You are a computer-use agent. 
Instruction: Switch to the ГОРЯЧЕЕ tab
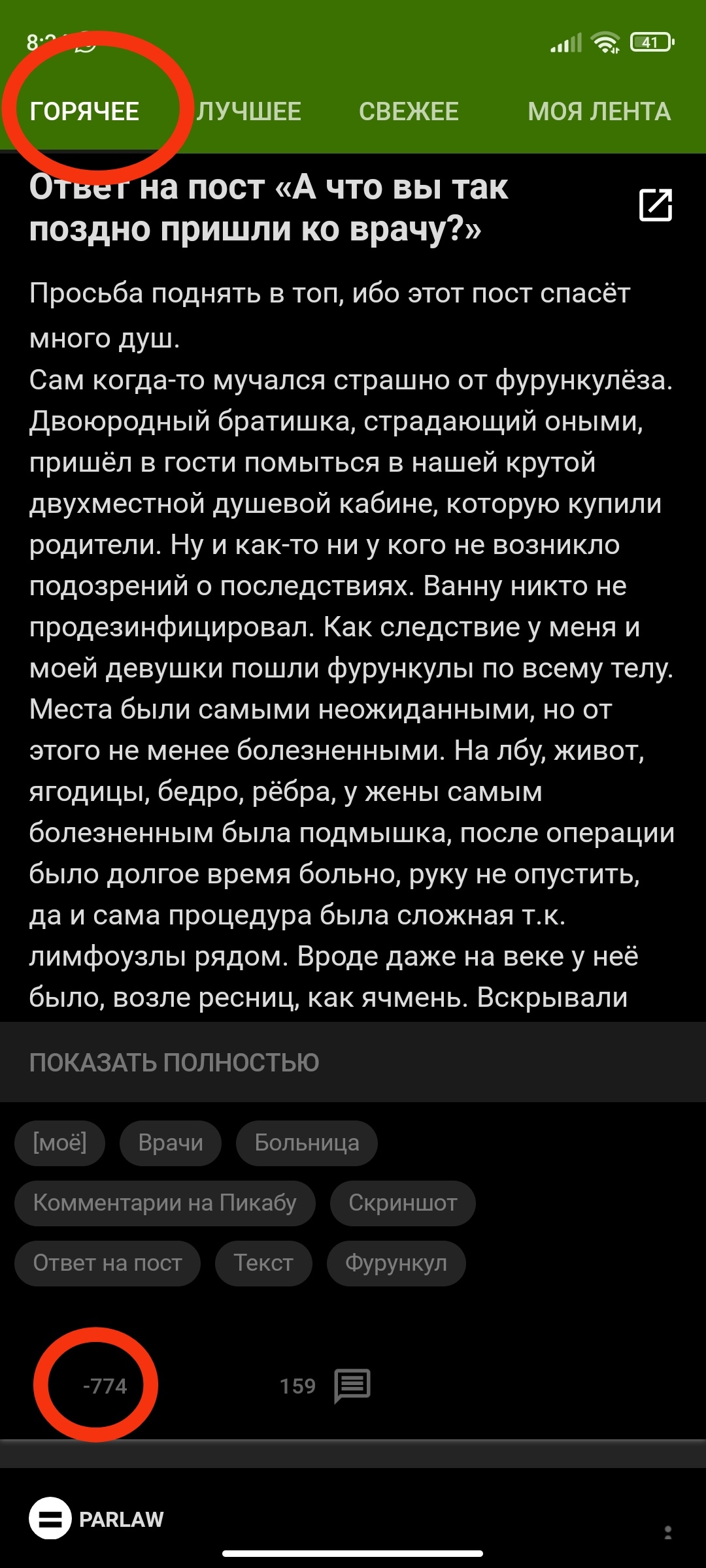(84, 112)
